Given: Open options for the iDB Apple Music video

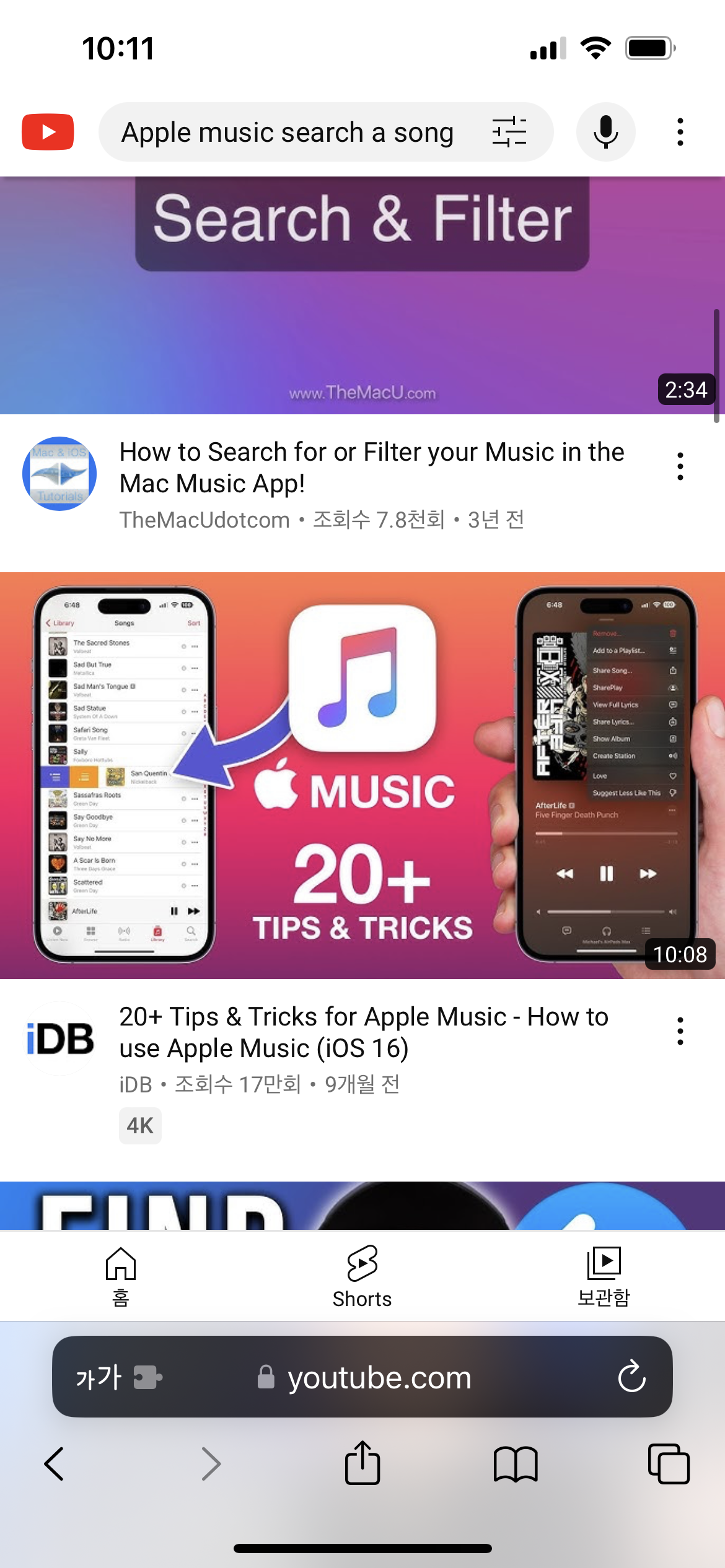Looking at the screenshot, I should coord(680,1031).
